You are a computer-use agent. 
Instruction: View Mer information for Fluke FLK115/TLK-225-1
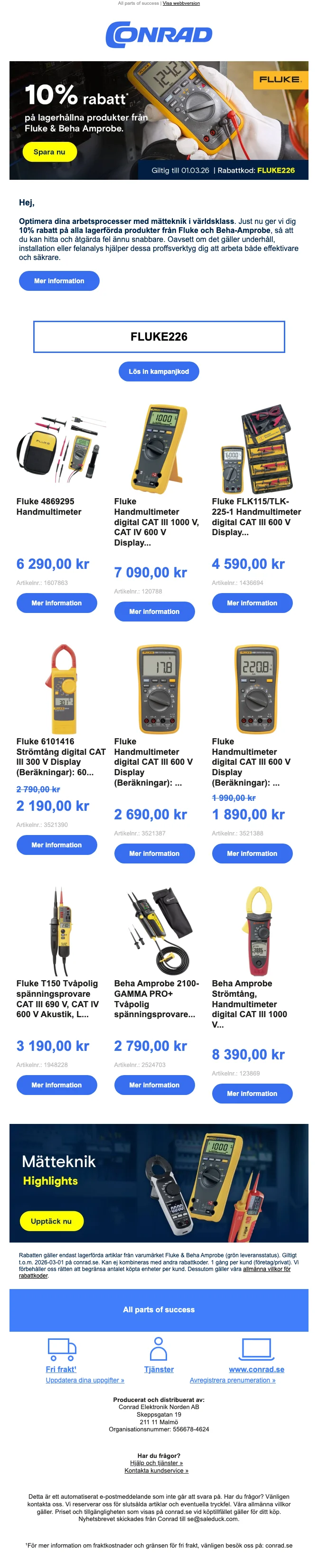coord(252,603)
